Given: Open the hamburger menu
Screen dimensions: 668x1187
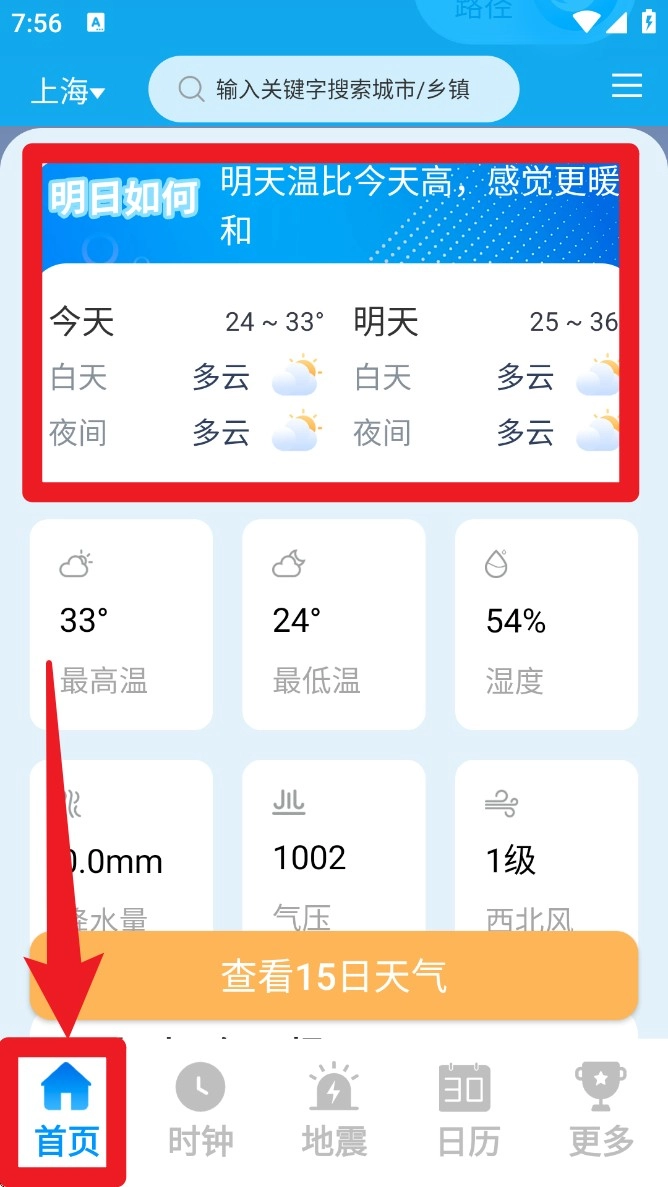Looking at the screenshot, I should coord(627,87).
